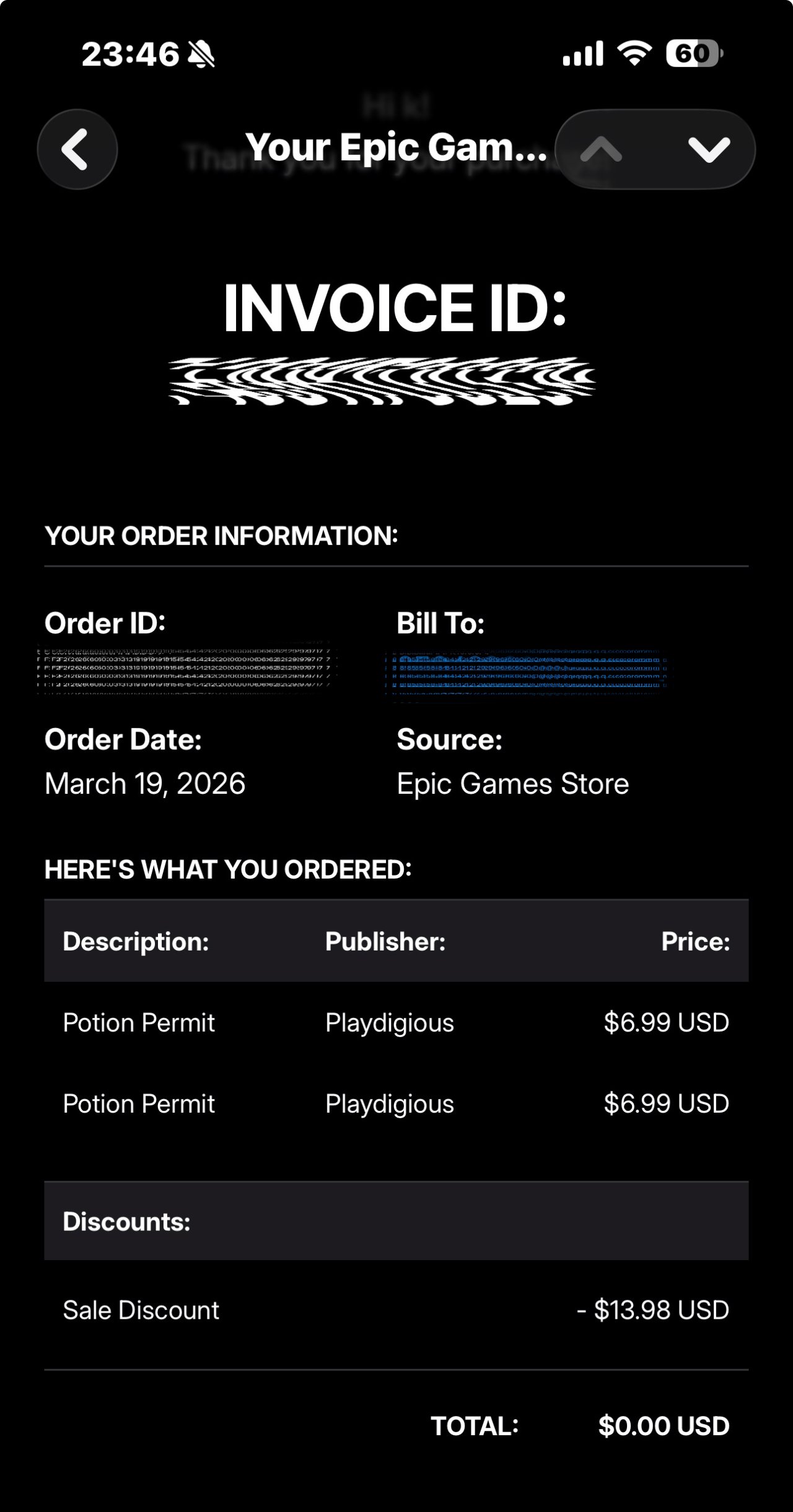Jump to the previous email
Screen dimensions: 793x1512
click(x=601, y=149)
